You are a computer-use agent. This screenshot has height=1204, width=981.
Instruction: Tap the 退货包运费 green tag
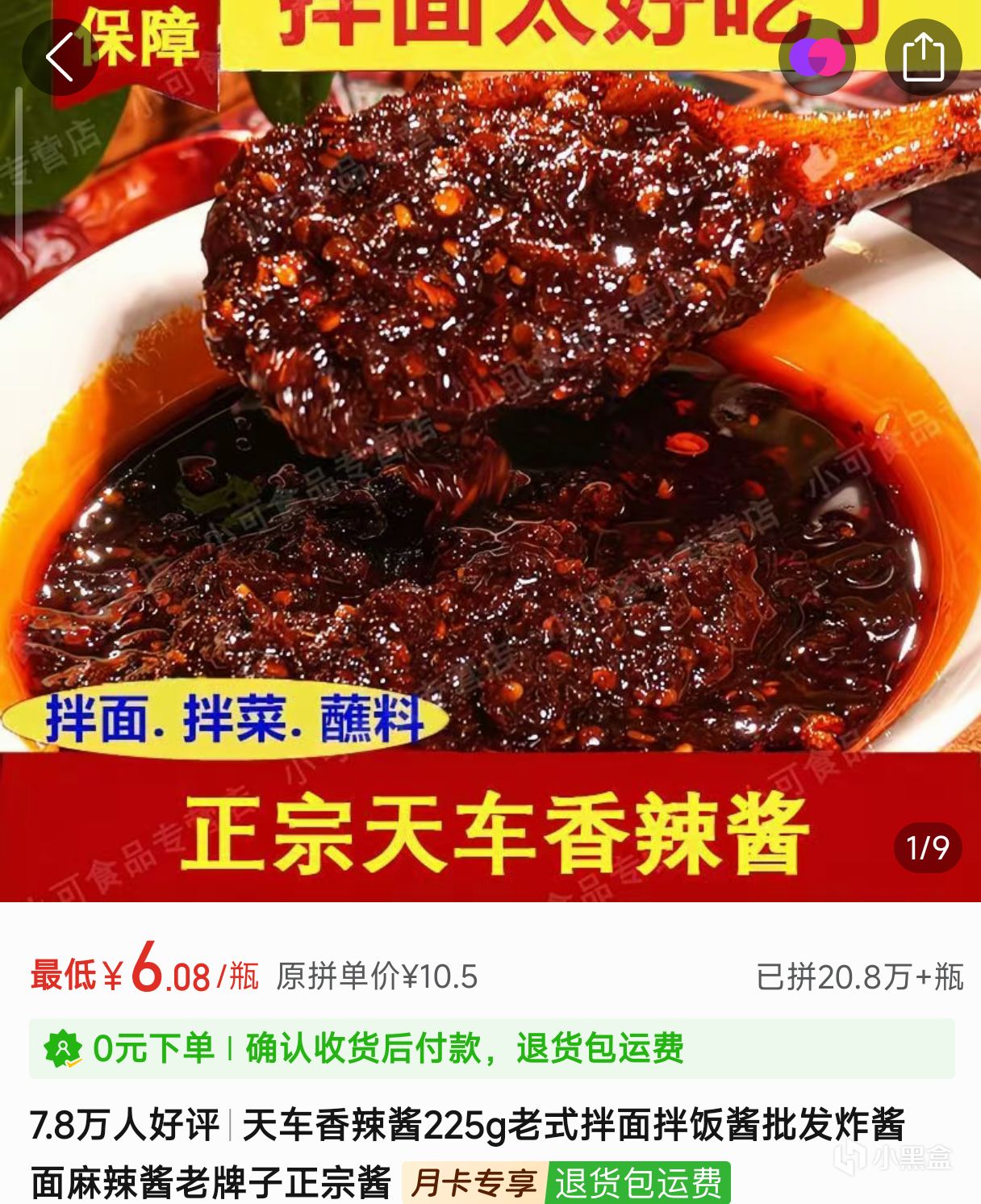(x=639, y=1183)
